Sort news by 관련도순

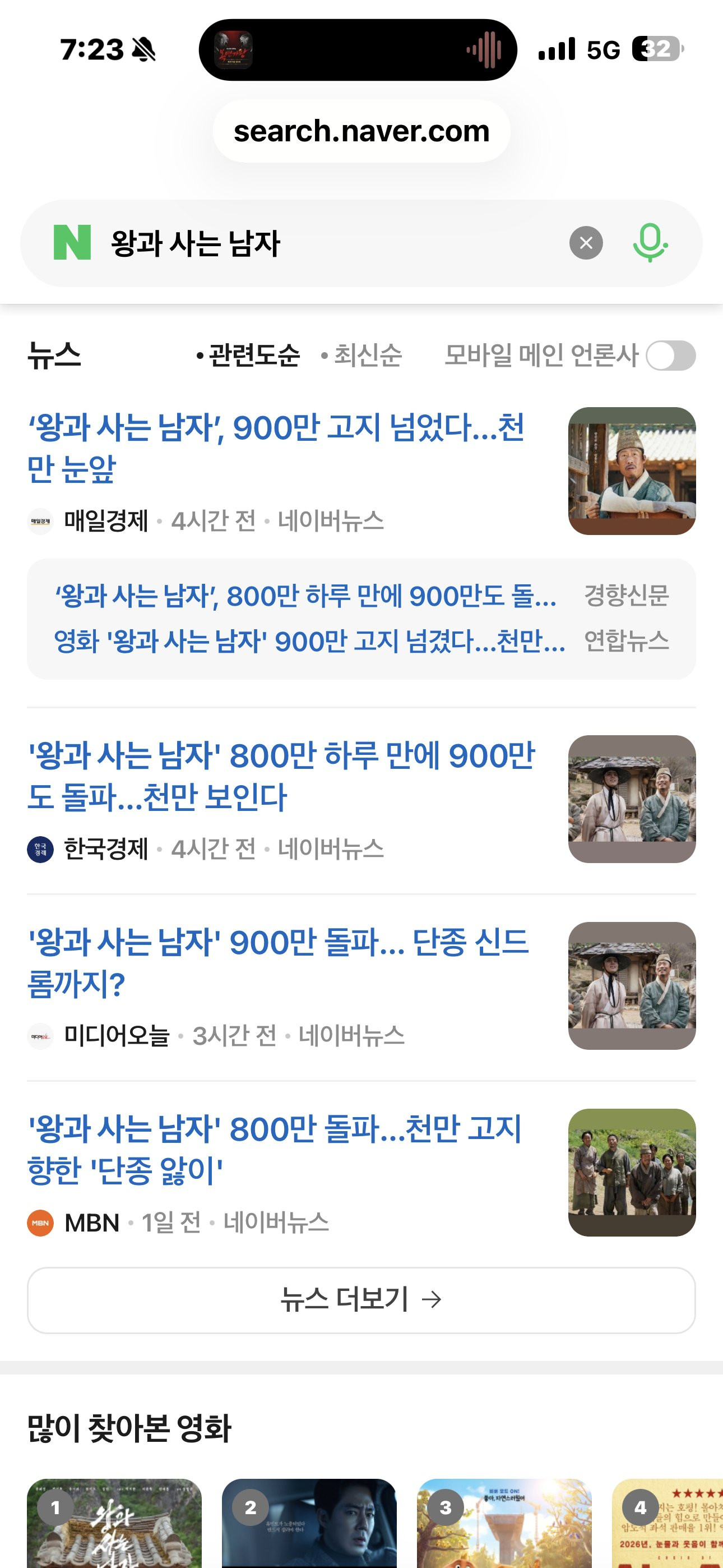[248, 356]
